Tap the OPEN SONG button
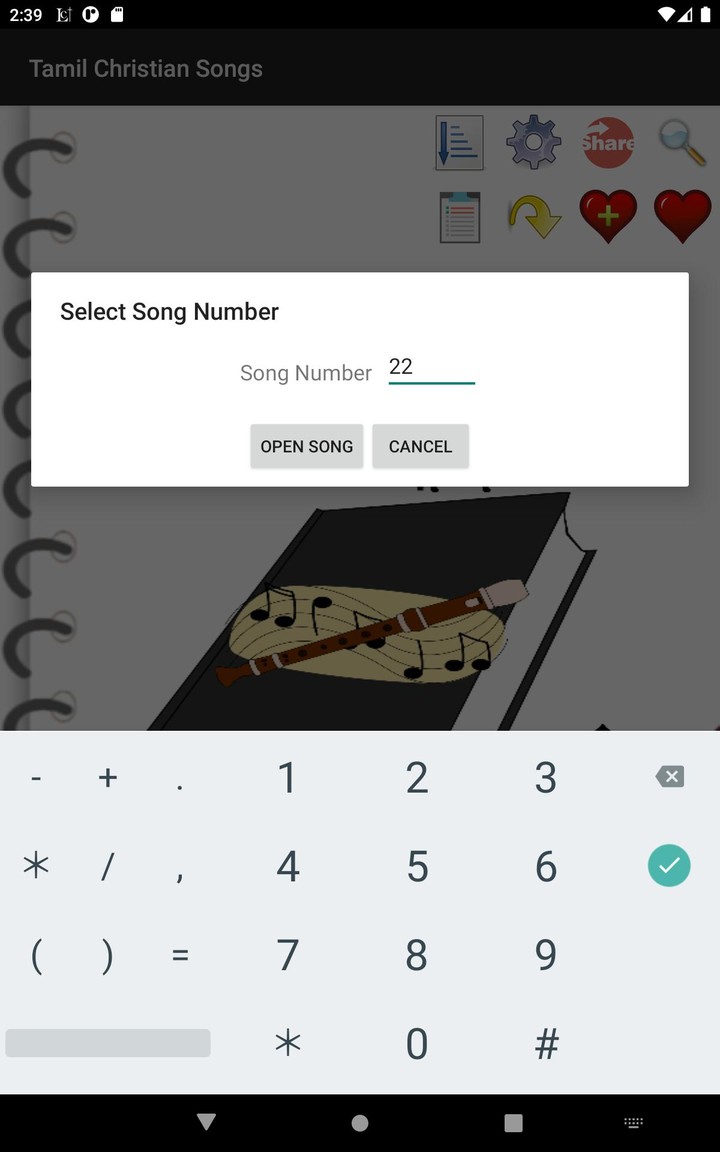Screen dimensions: 720x1152 point(306,446)
